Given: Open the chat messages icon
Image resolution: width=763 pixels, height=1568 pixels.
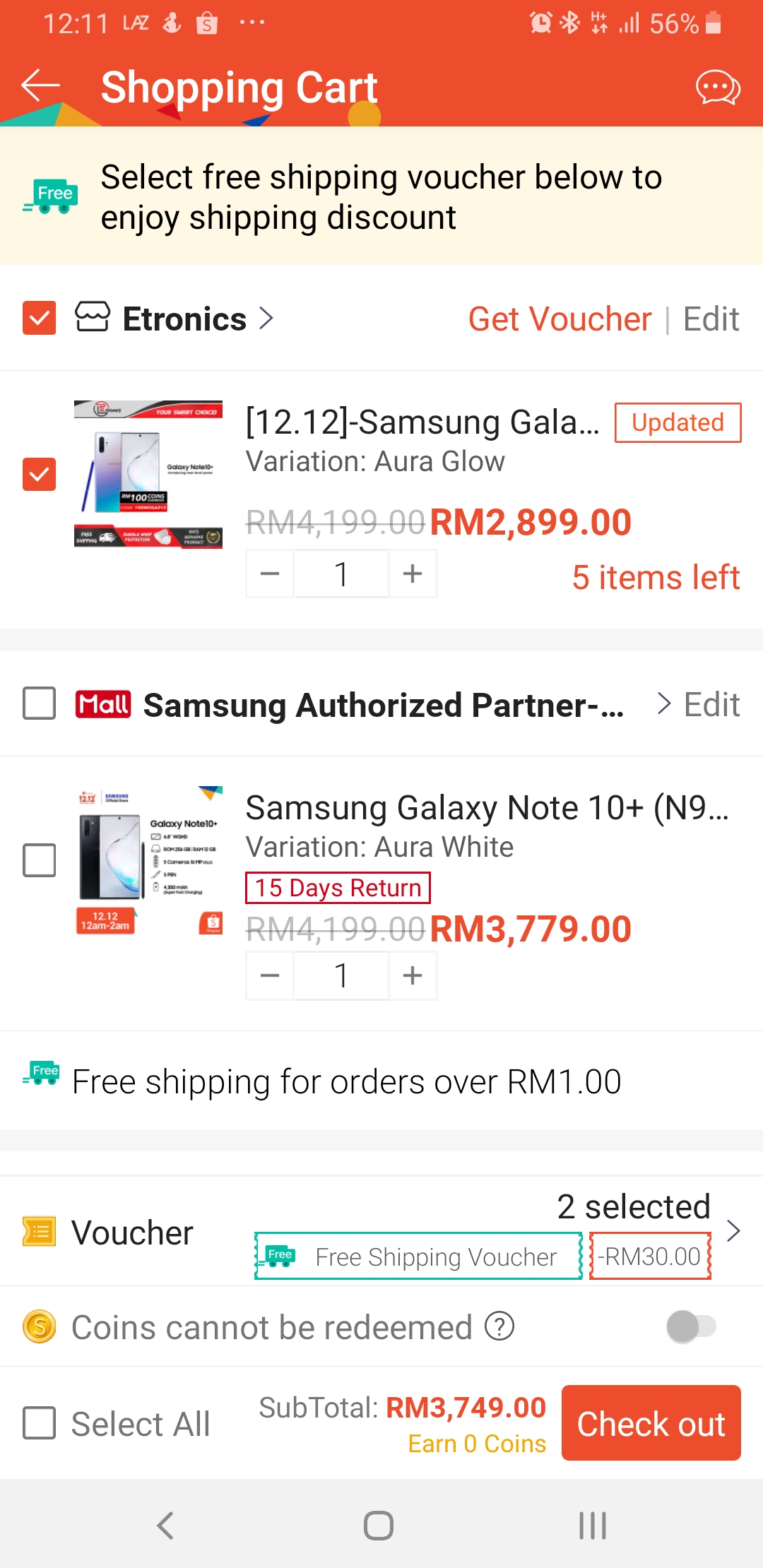Looking at the screenshot, I should (717, 88).
